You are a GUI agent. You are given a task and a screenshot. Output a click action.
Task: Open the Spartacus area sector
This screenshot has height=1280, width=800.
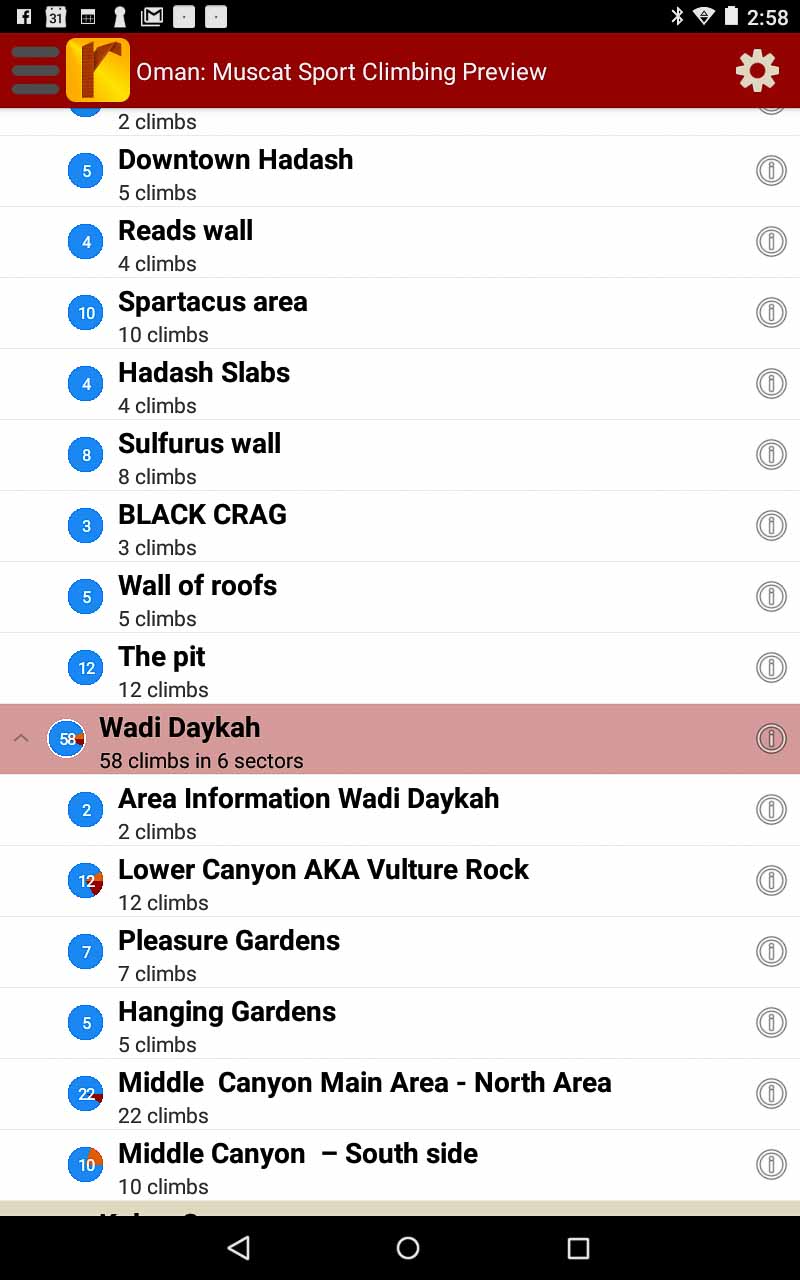(212, 314)
